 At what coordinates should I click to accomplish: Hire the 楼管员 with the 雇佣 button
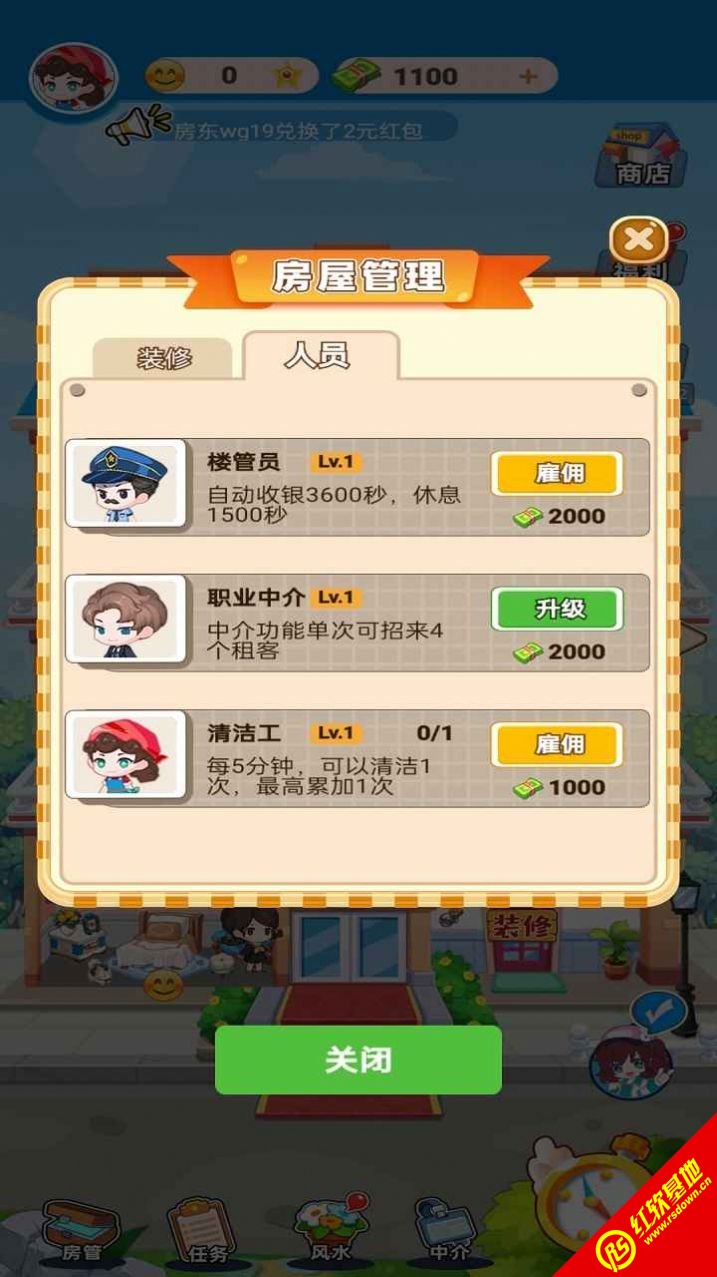pyautogui.click(x=556, y=474)
